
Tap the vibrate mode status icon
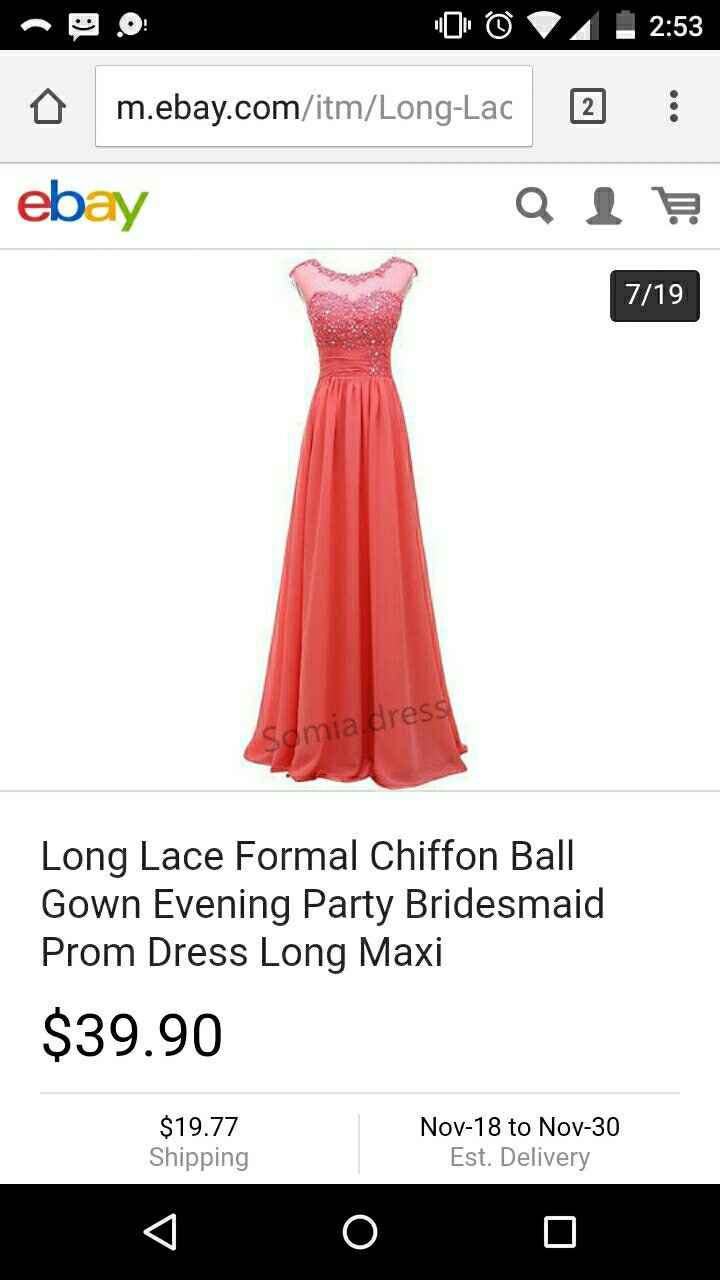click(449, 27)
